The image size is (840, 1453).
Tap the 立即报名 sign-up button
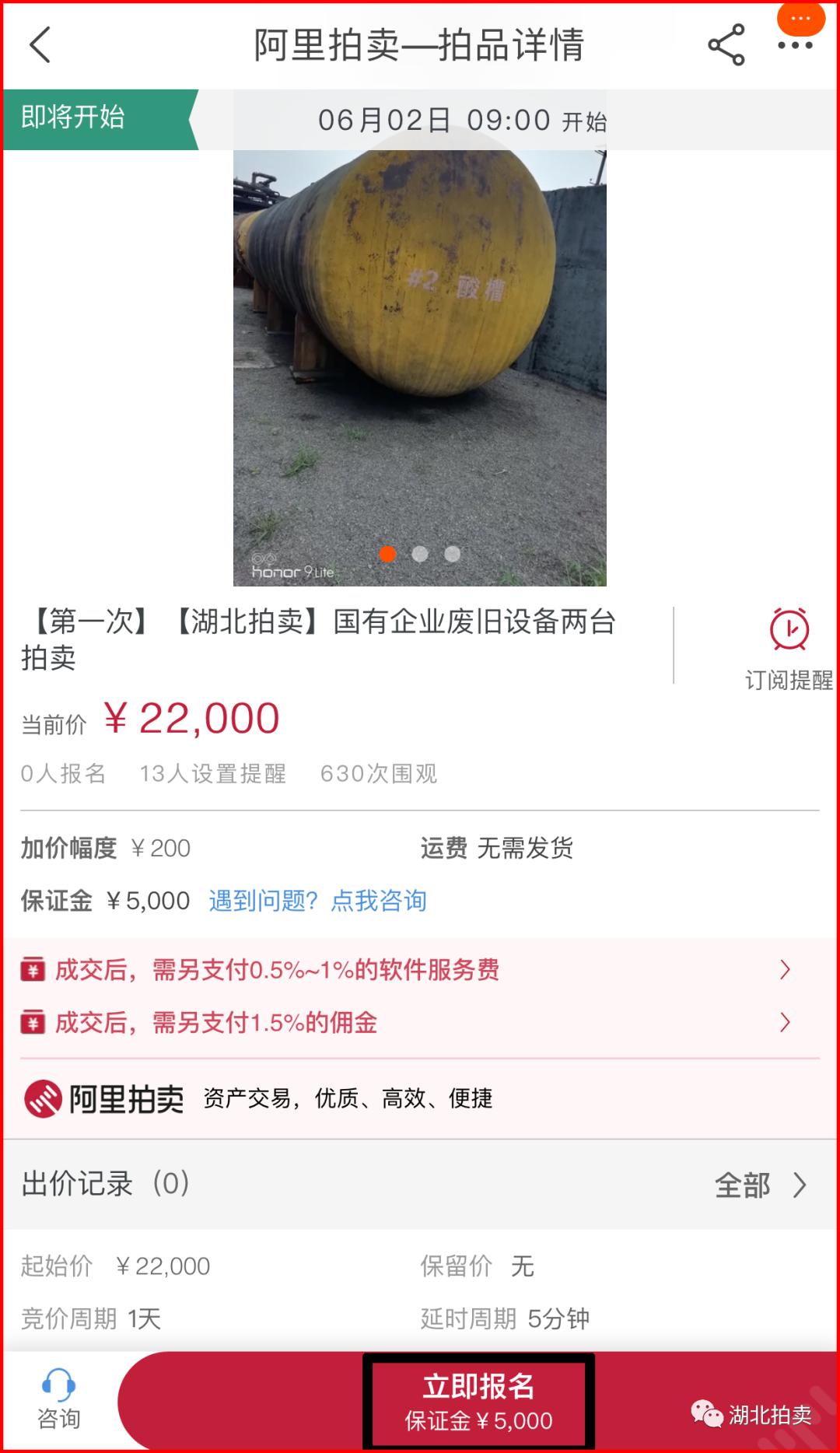(480, 1402)
